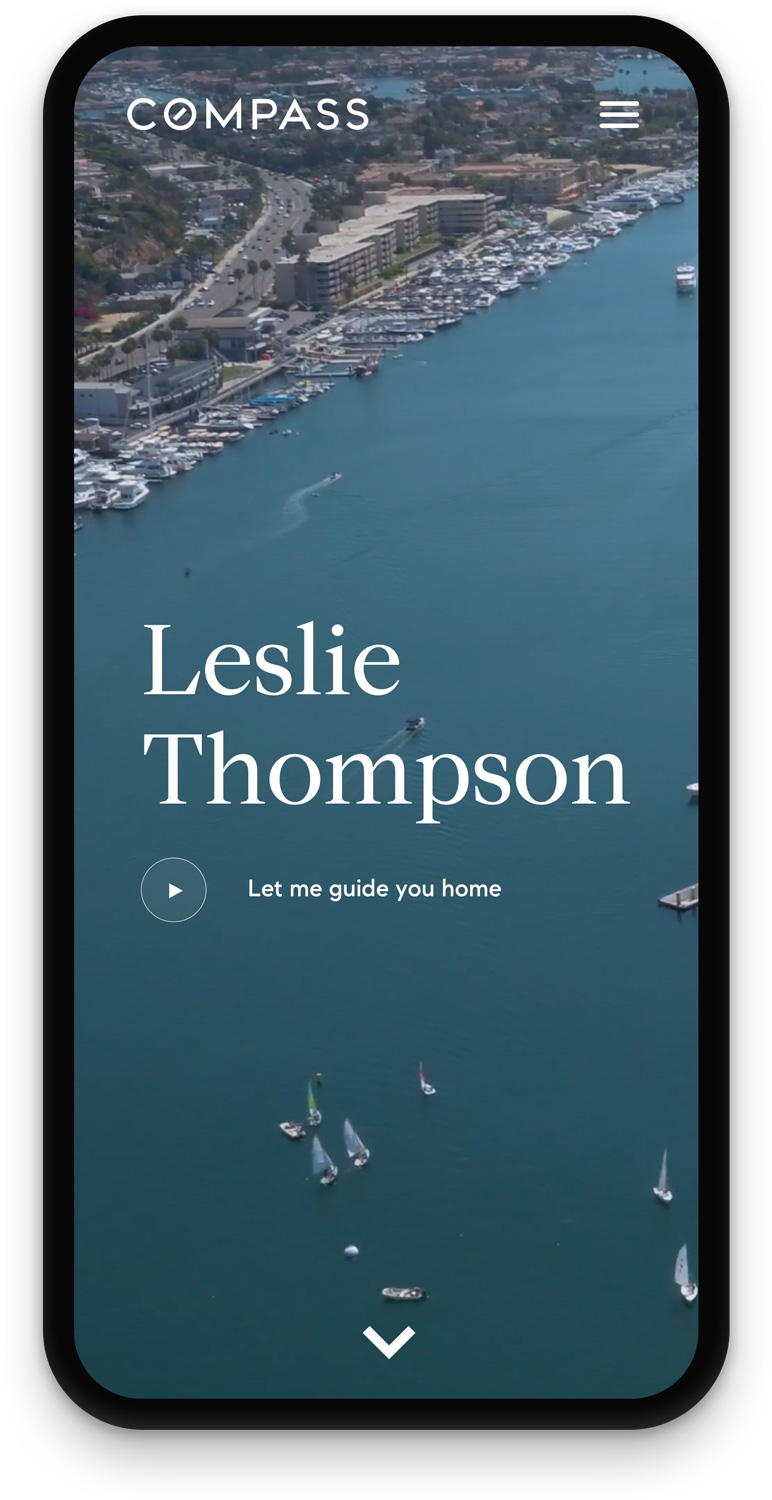Tap the down chevron arrow

388,1341
